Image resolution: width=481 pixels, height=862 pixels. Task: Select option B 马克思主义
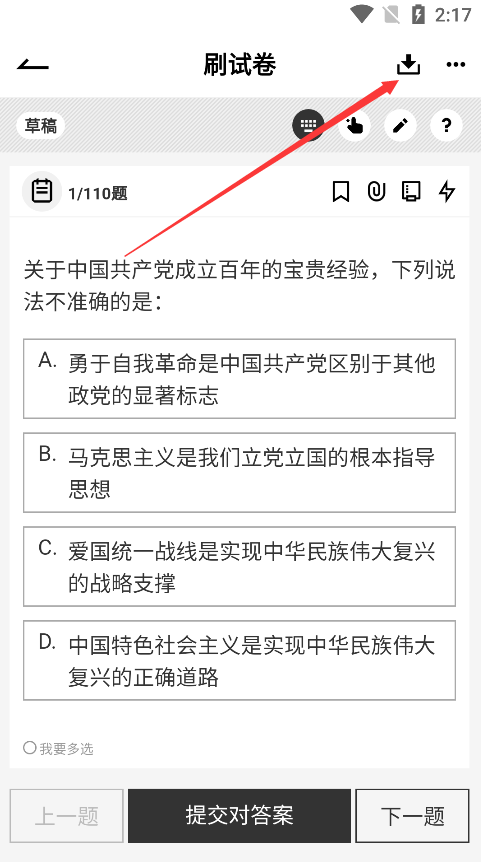coord(239,473)
